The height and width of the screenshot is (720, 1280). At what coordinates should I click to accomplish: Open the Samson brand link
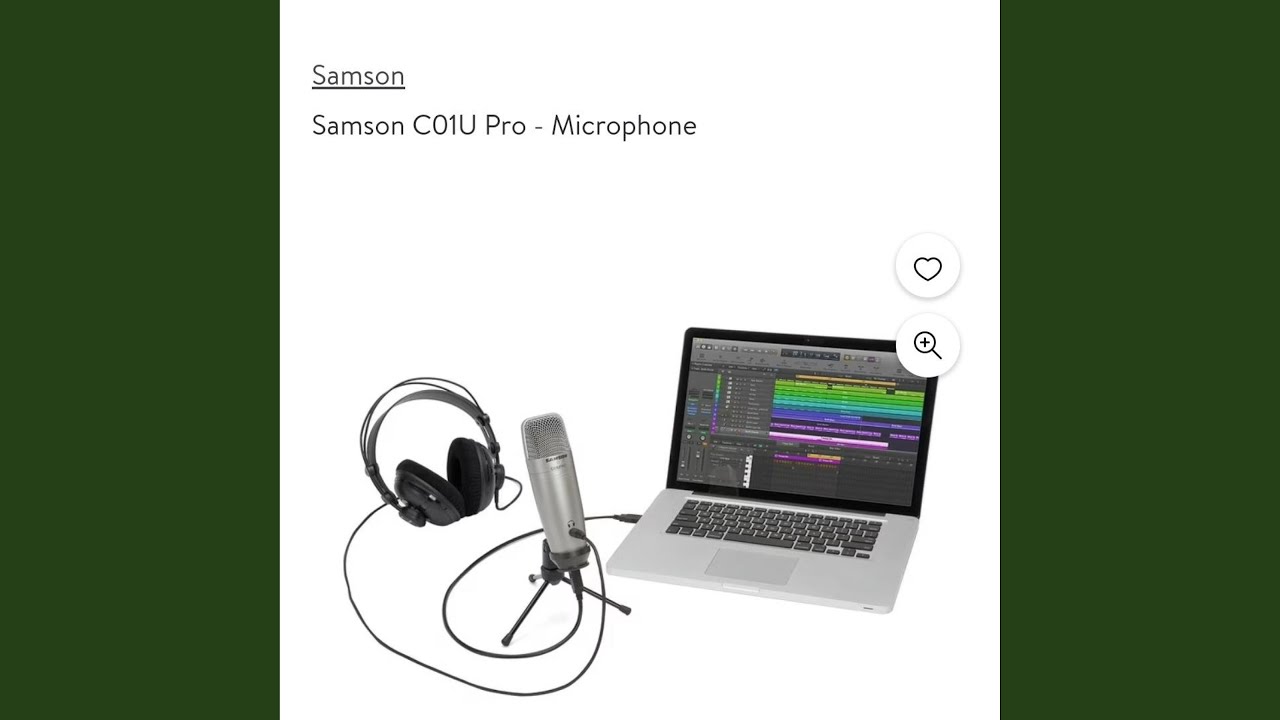tap(358, 76)
